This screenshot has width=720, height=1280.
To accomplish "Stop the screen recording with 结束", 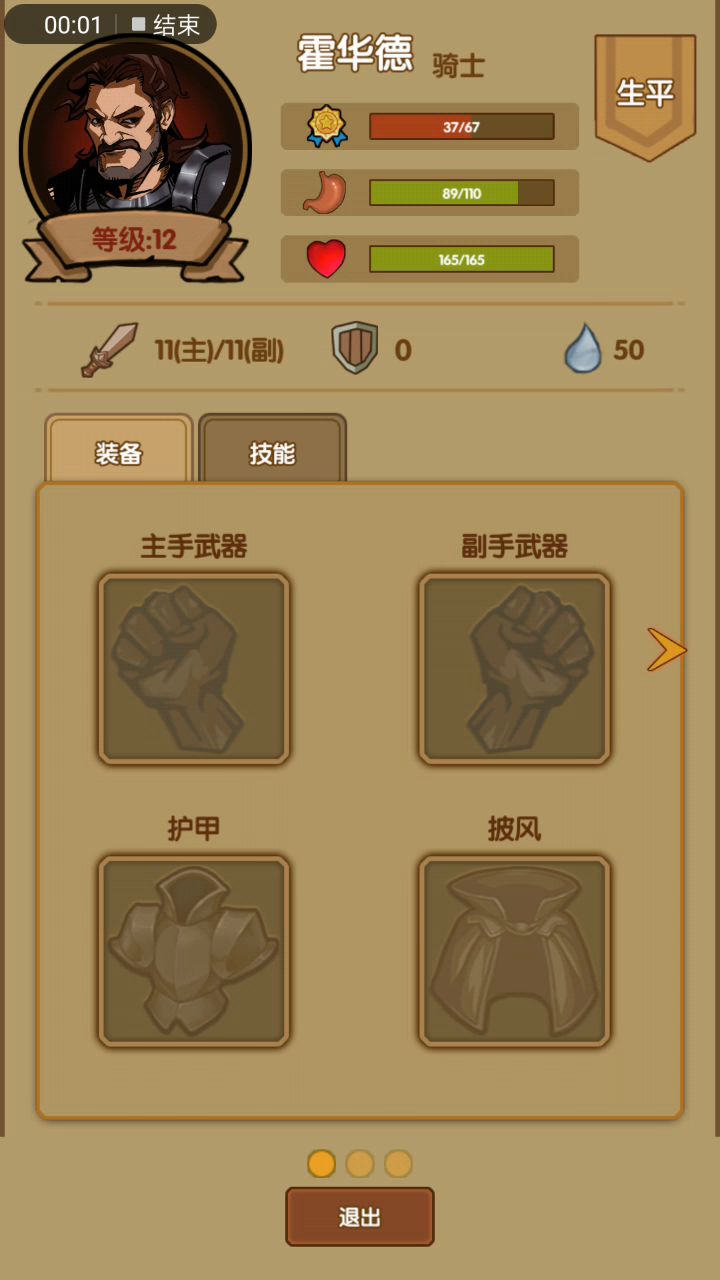I will (x=166, y=25).
